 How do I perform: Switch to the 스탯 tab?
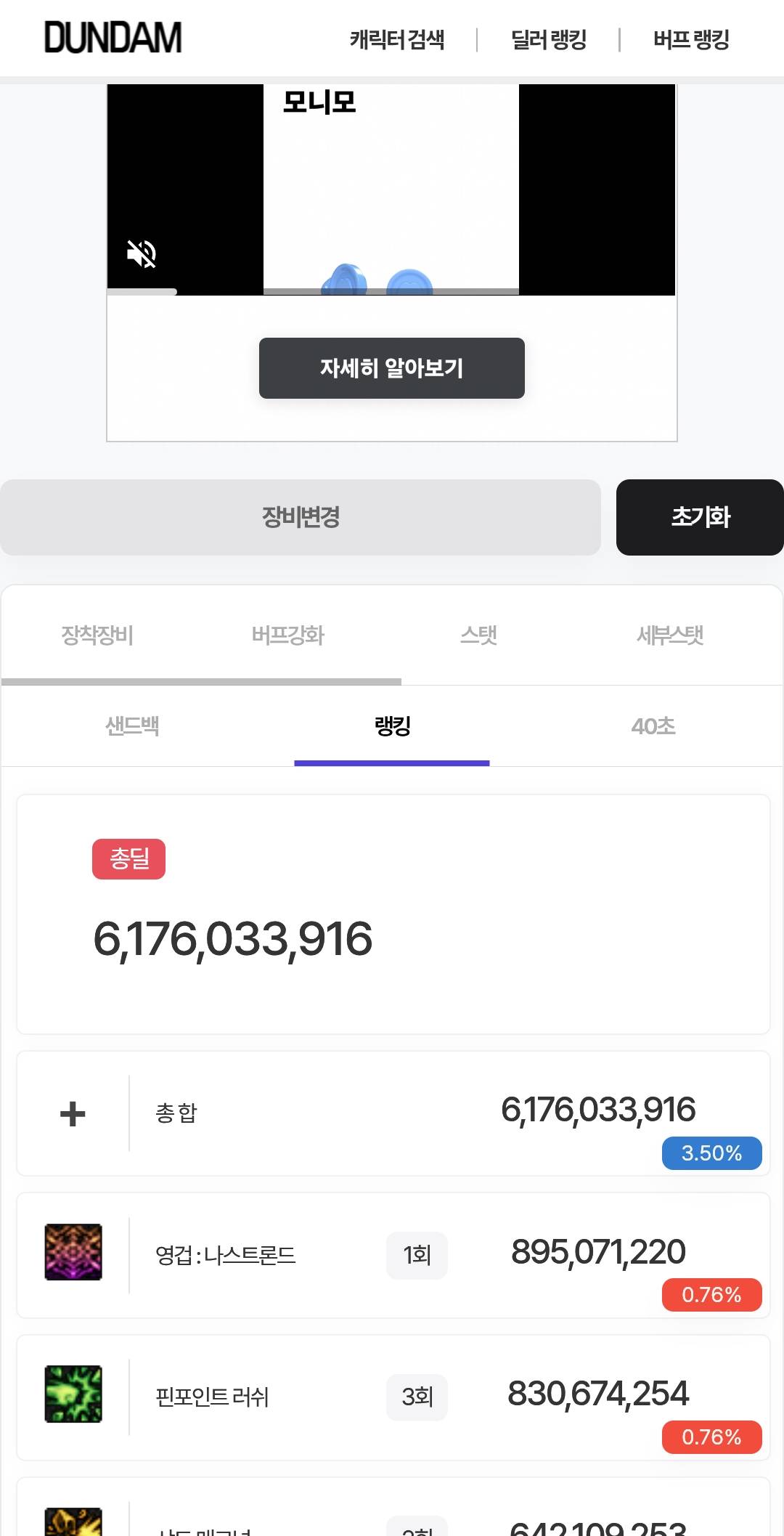pyautogui.click(x=478, y=635)
